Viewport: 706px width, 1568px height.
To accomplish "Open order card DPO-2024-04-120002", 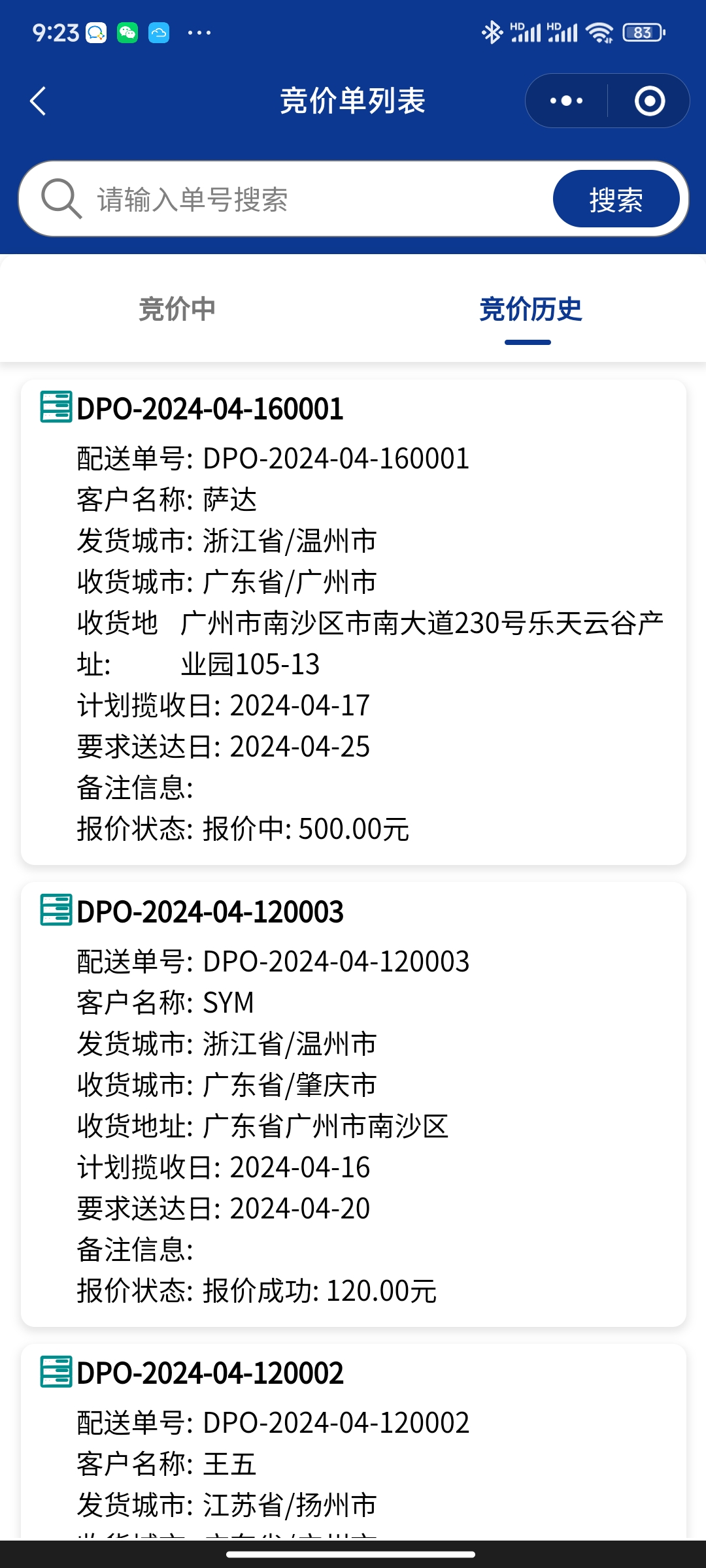I will [353, 1437].
